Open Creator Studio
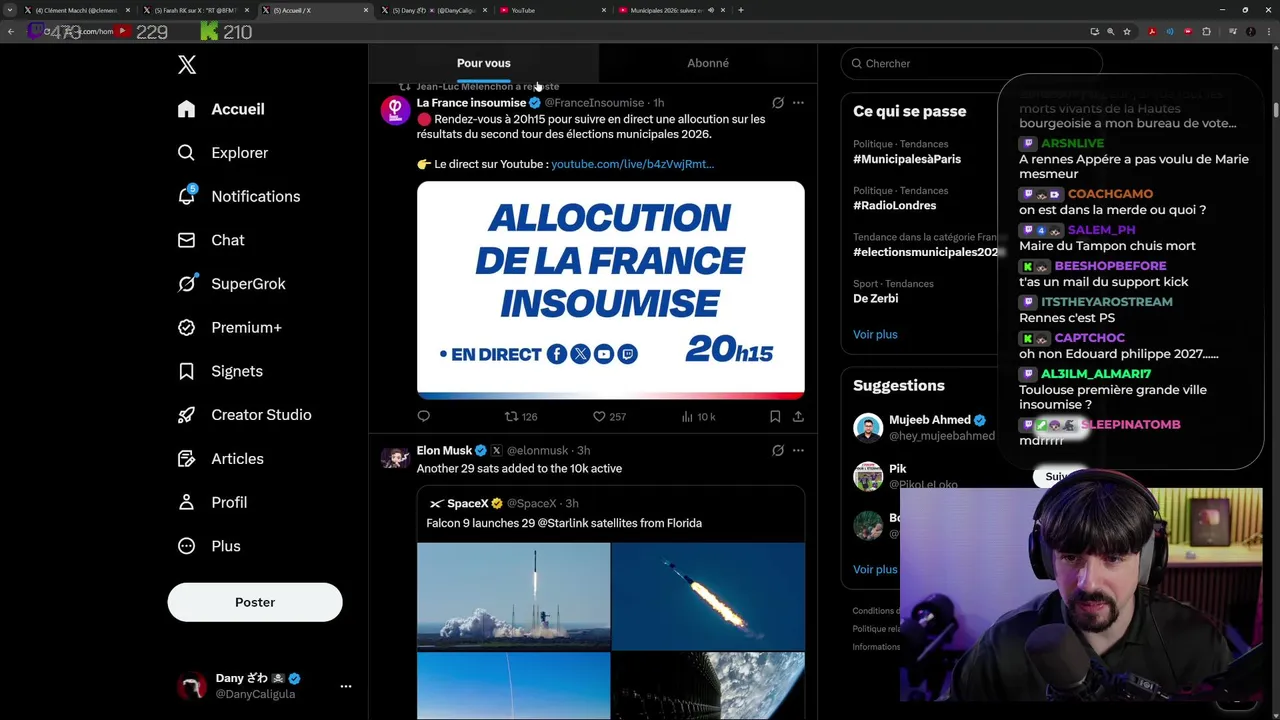1280x720 pixels. 260,415
